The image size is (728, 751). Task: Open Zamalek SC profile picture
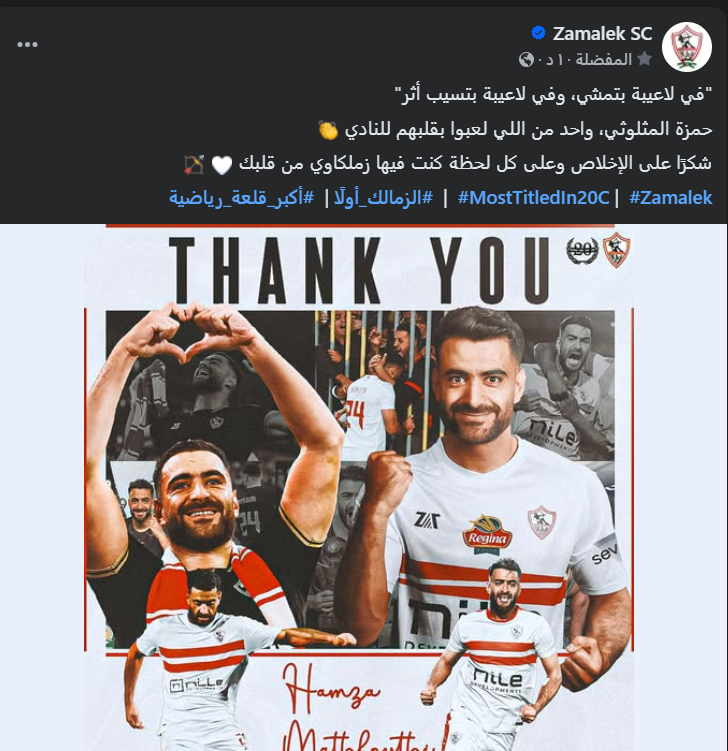coord(687,46)
